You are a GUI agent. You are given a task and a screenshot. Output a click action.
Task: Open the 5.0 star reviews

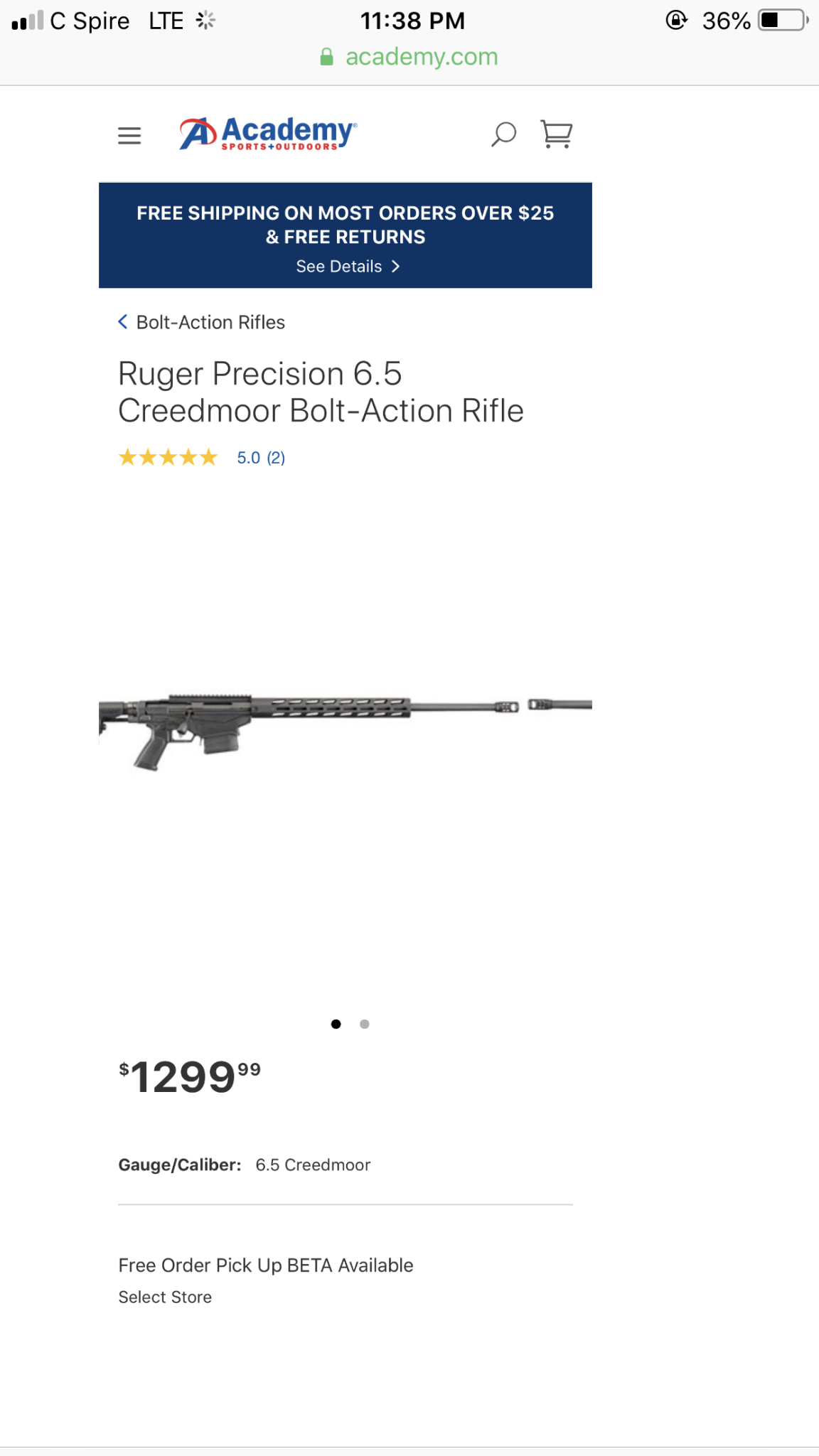pyautogui.click(x=260, y=458)
